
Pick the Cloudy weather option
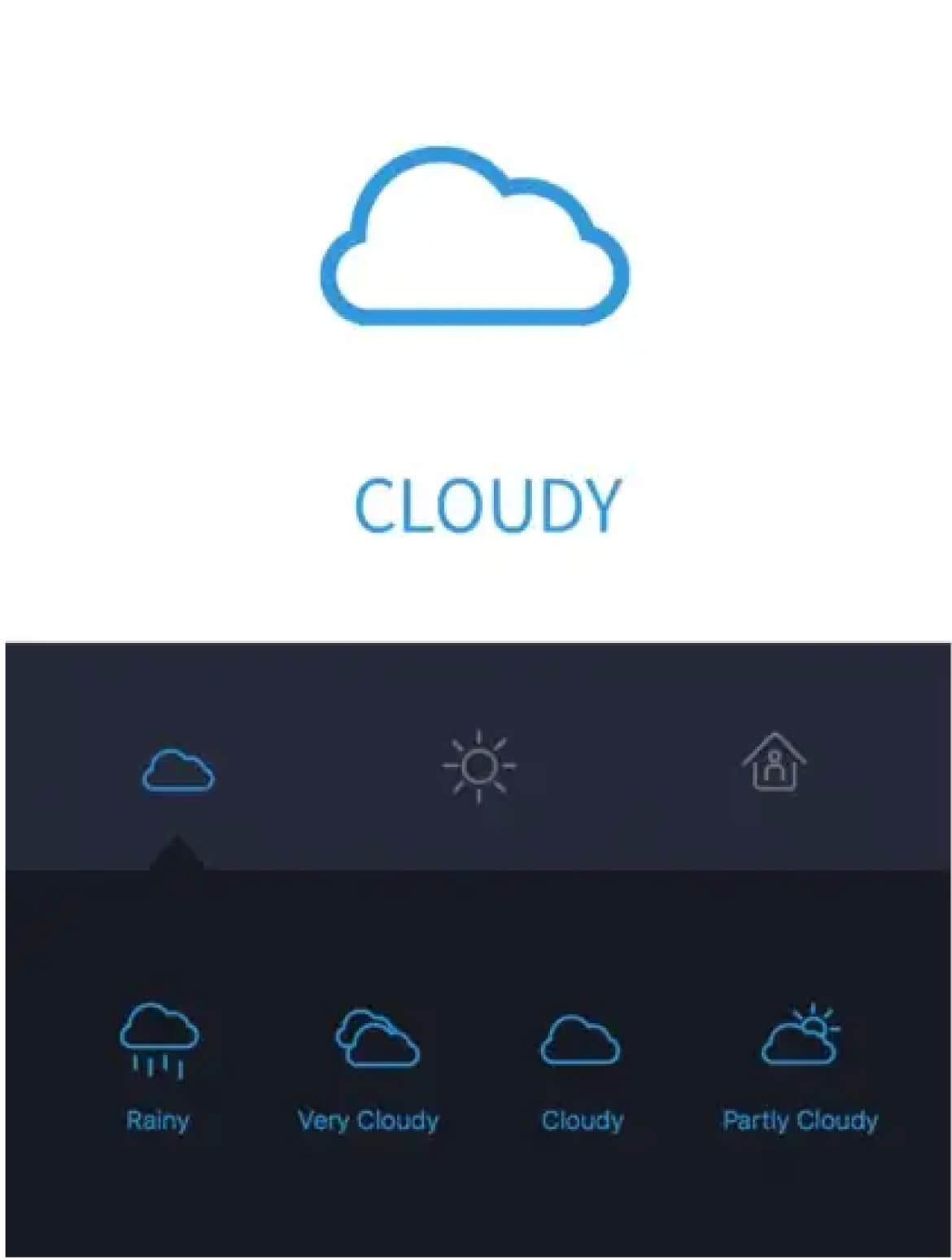[x=581, y=1068]
